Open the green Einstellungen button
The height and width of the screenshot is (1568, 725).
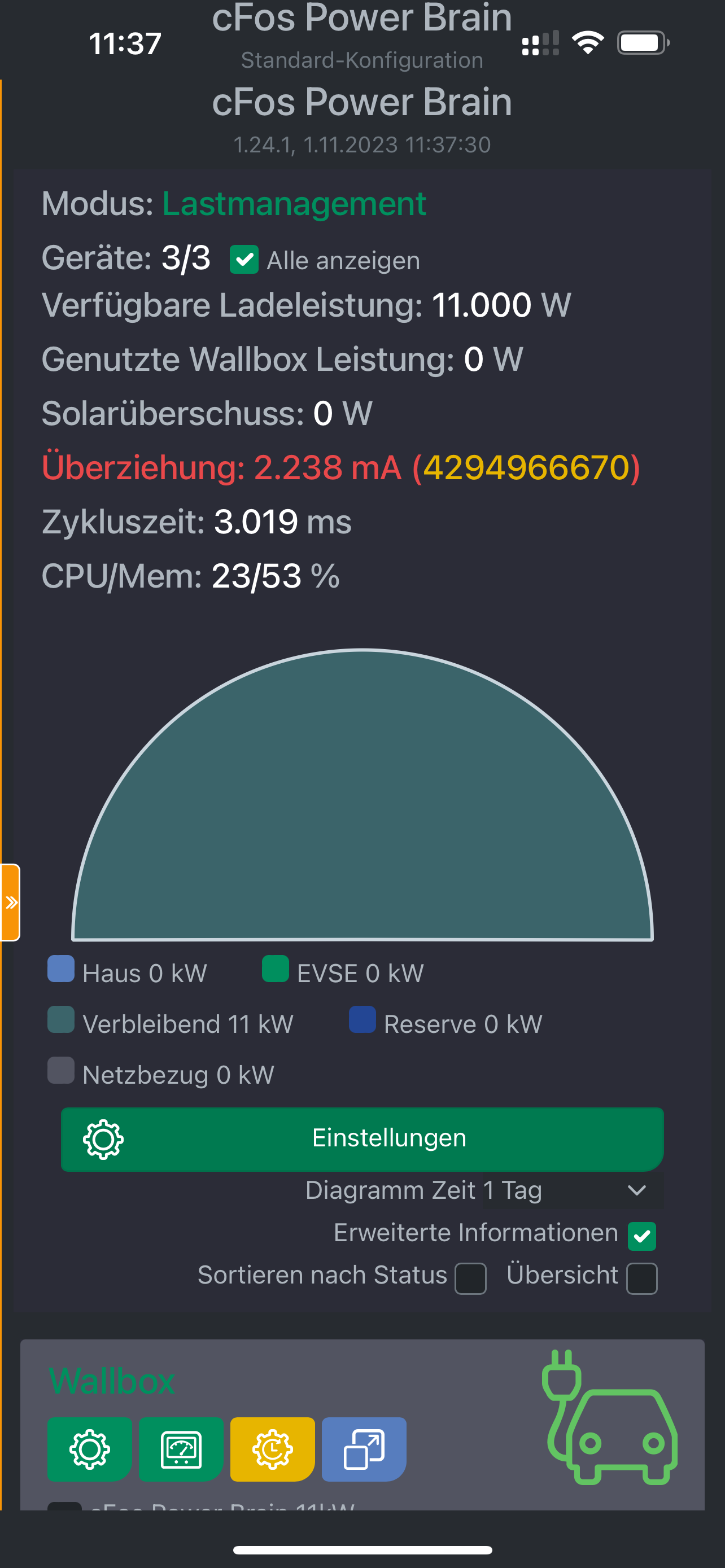[x=362, y=1139]
